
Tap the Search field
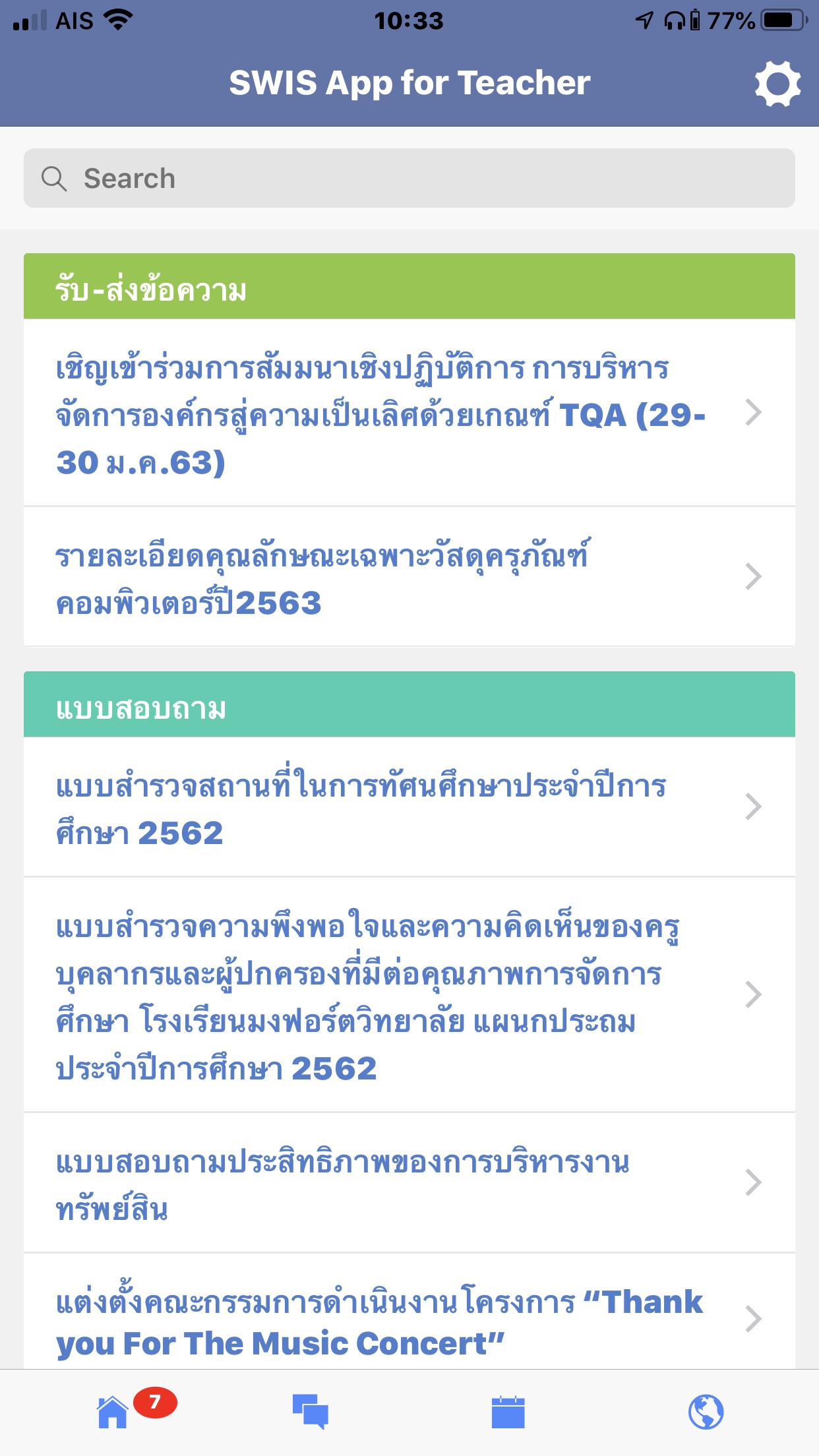pos(409,179)
